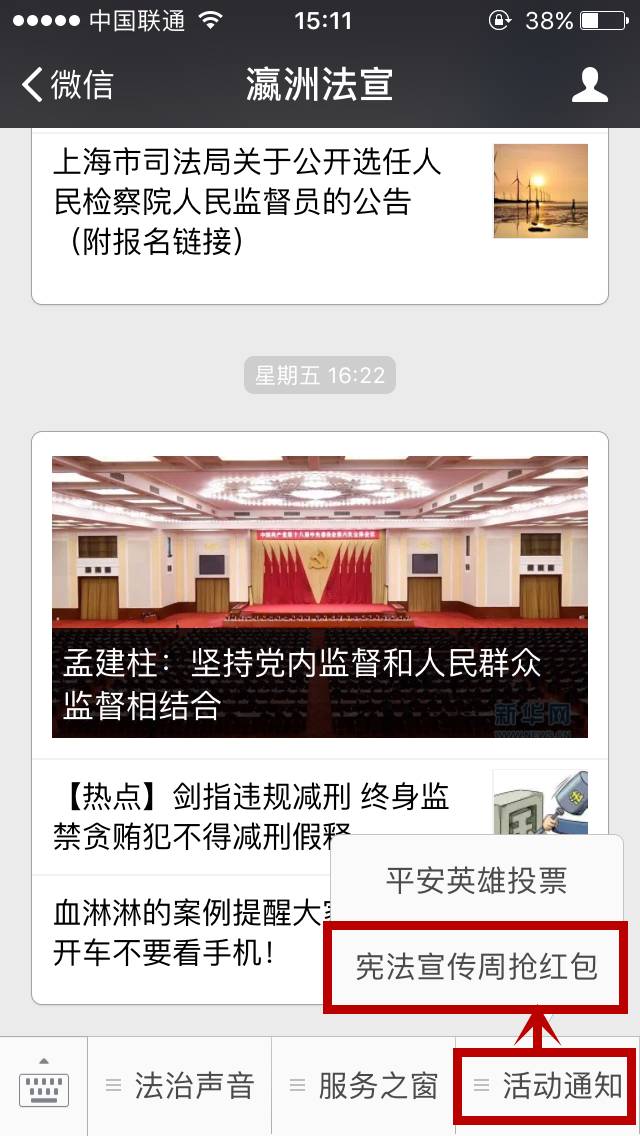Screen dimensions: 640x1136
Task: Tap the 活动通知 menu tab
Action: [548, 1086]
